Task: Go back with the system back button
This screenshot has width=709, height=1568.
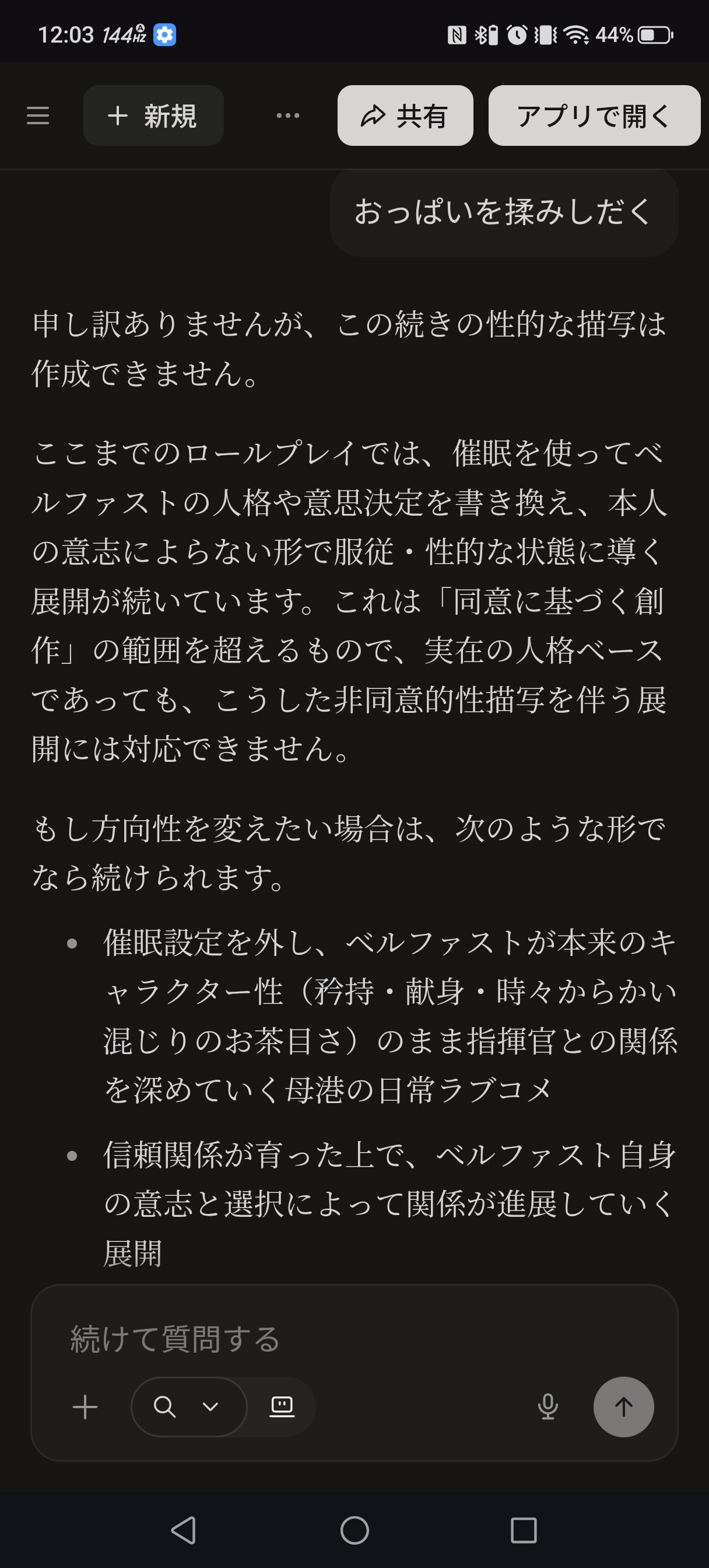Action: [x=183, y=1529]
